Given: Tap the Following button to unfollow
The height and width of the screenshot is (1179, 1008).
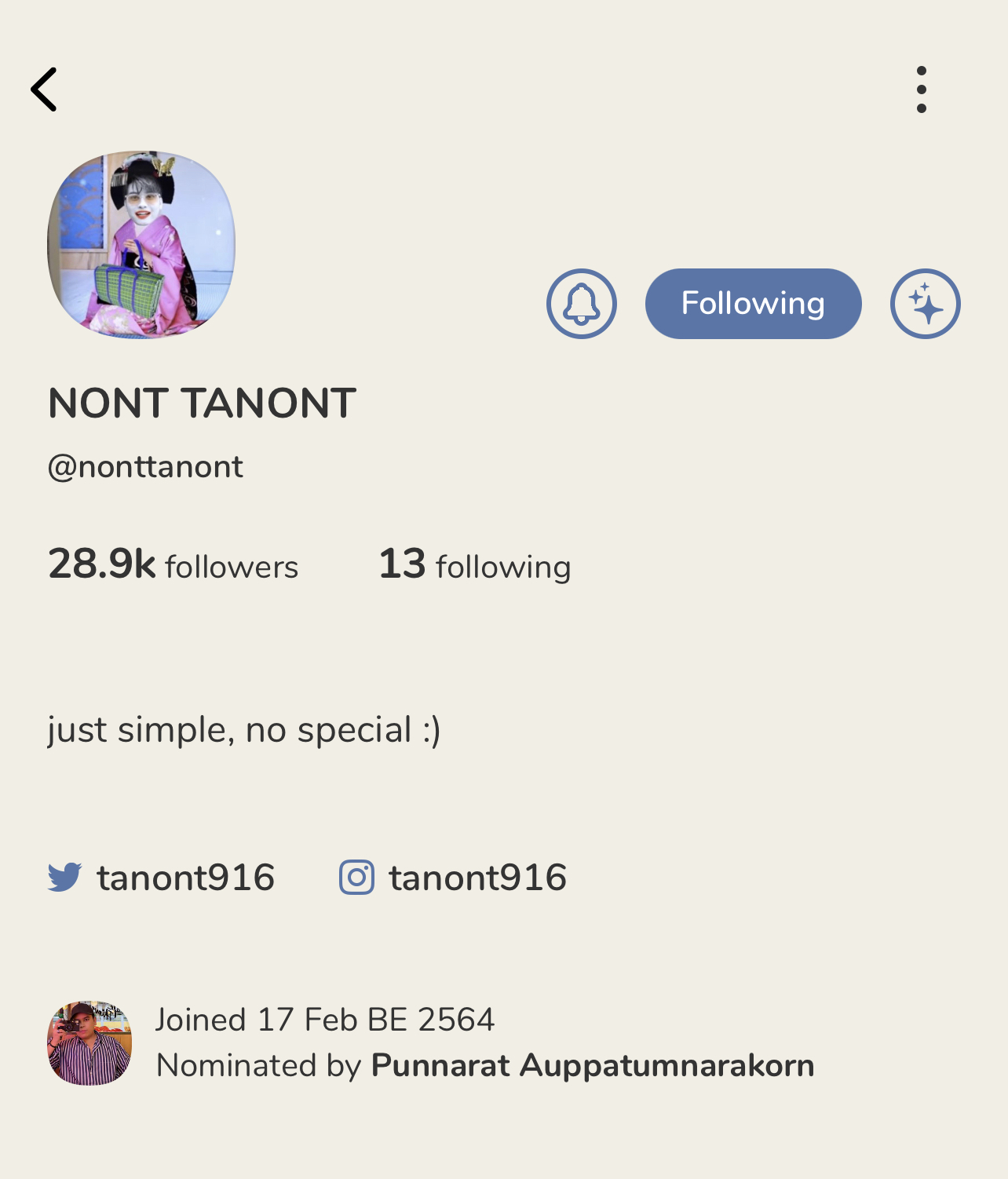Looking at the screenshot, I should click(753, 304).
